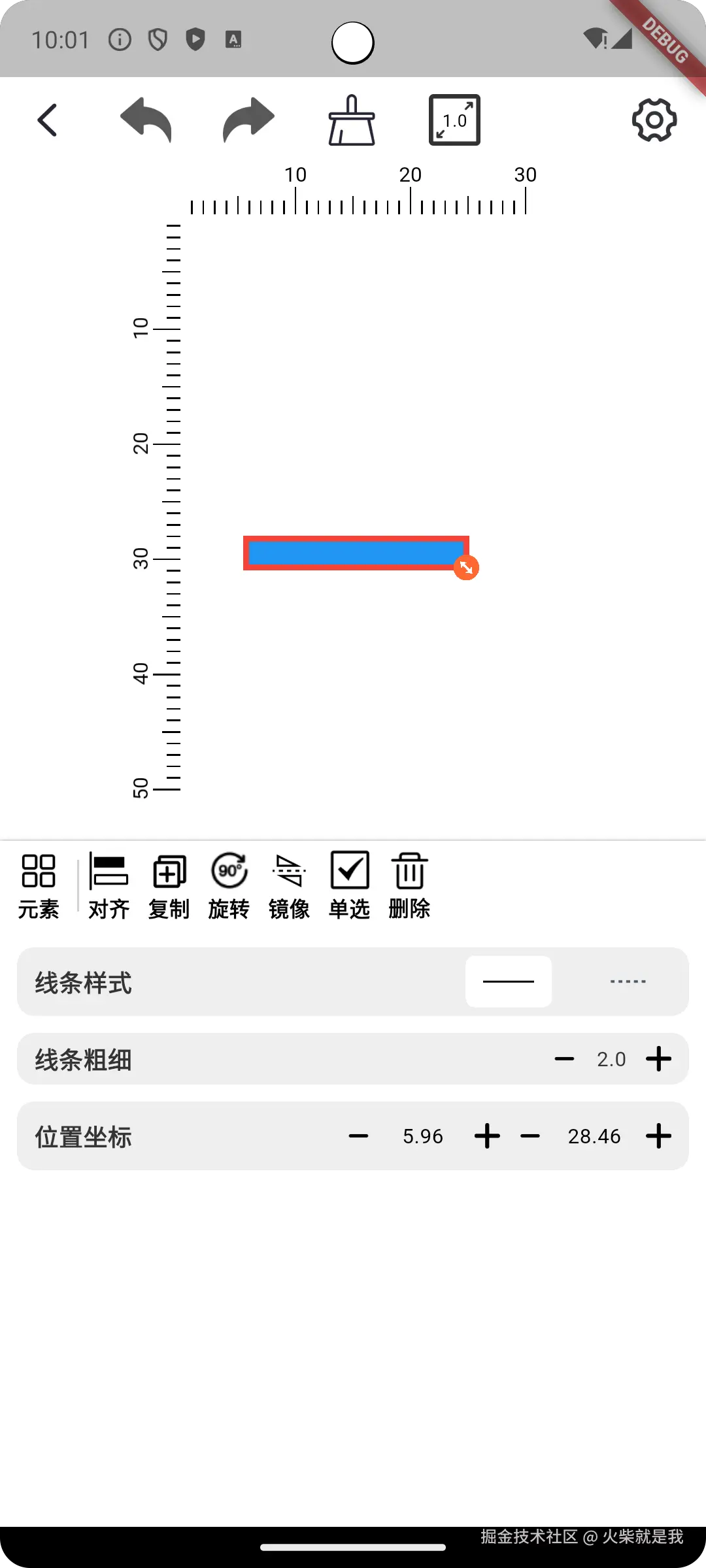The image size is (706, 1568).
Task: Delete the selected shape with 删除
Action: 410,886
